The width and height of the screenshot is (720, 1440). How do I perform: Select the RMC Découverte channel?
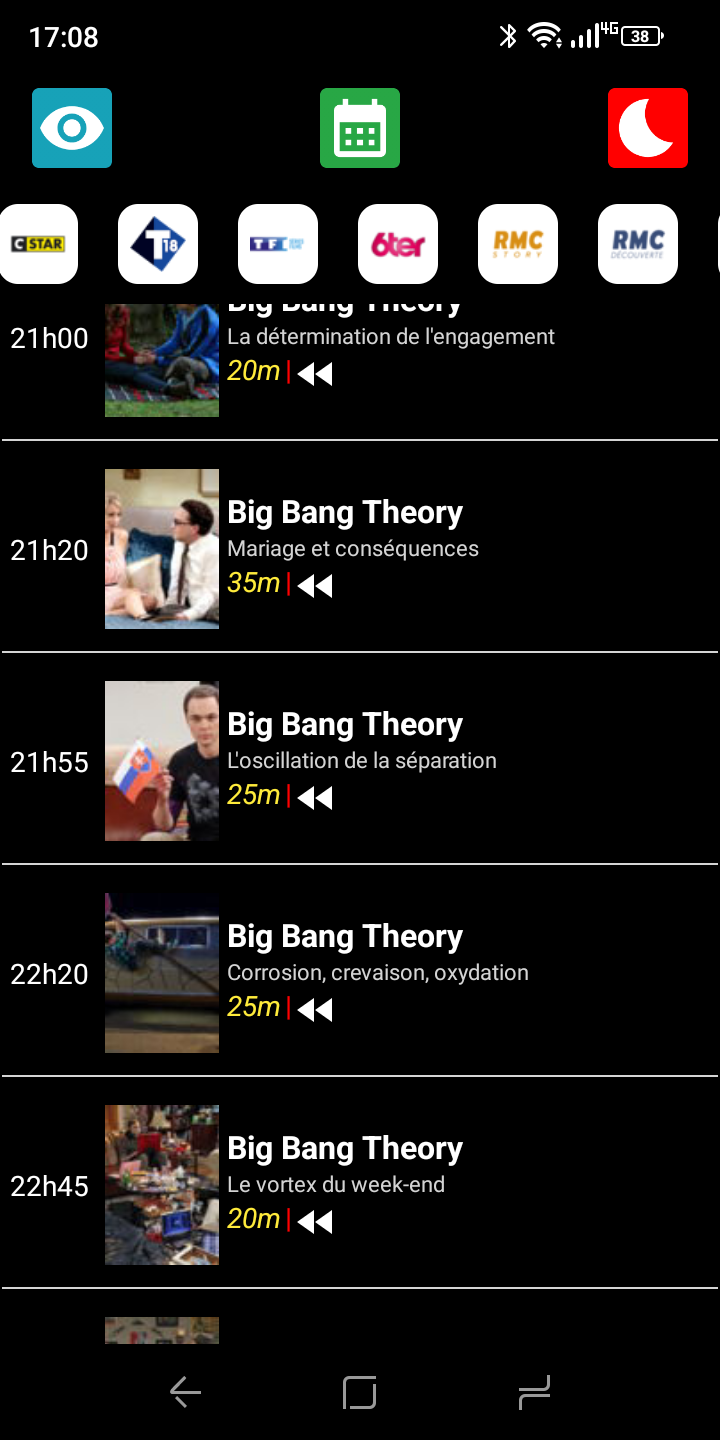(x=638, y=244)
